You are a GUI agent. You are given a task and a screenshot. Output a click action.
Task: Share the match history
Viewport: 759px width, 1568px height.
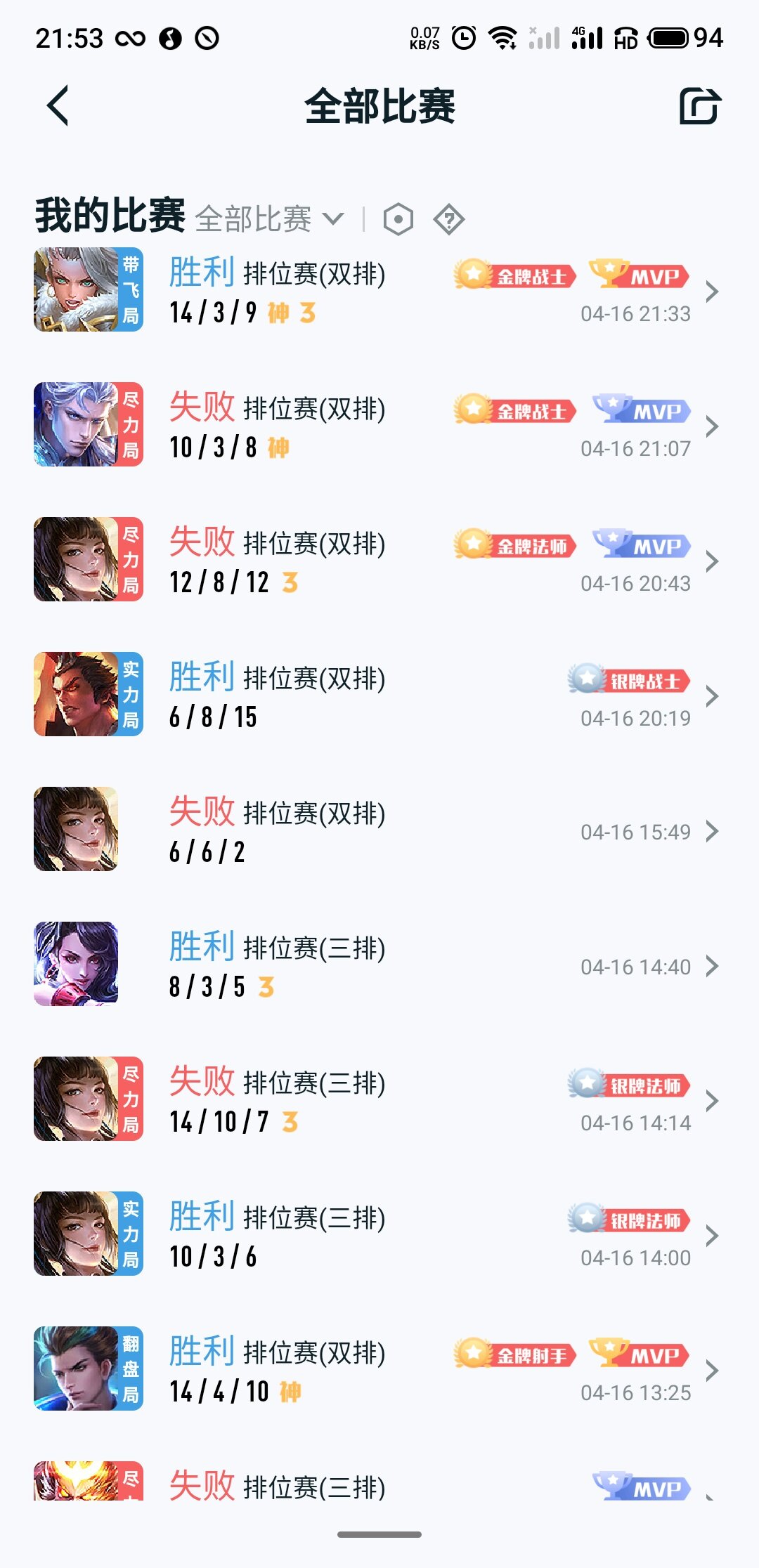699,106
